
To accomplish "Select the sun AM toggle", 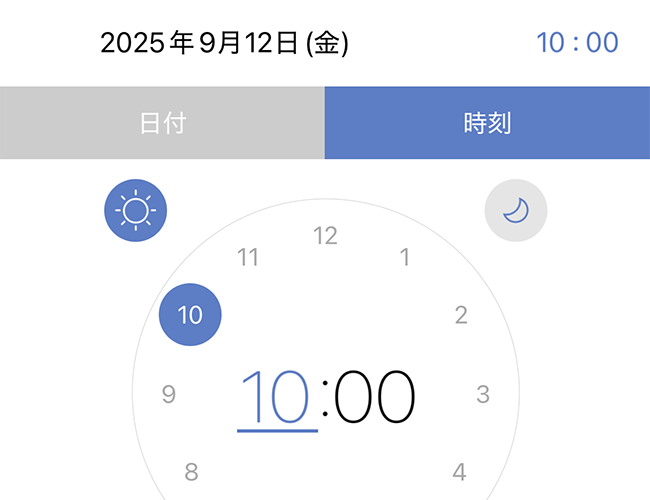I will (x=136, y=211).
